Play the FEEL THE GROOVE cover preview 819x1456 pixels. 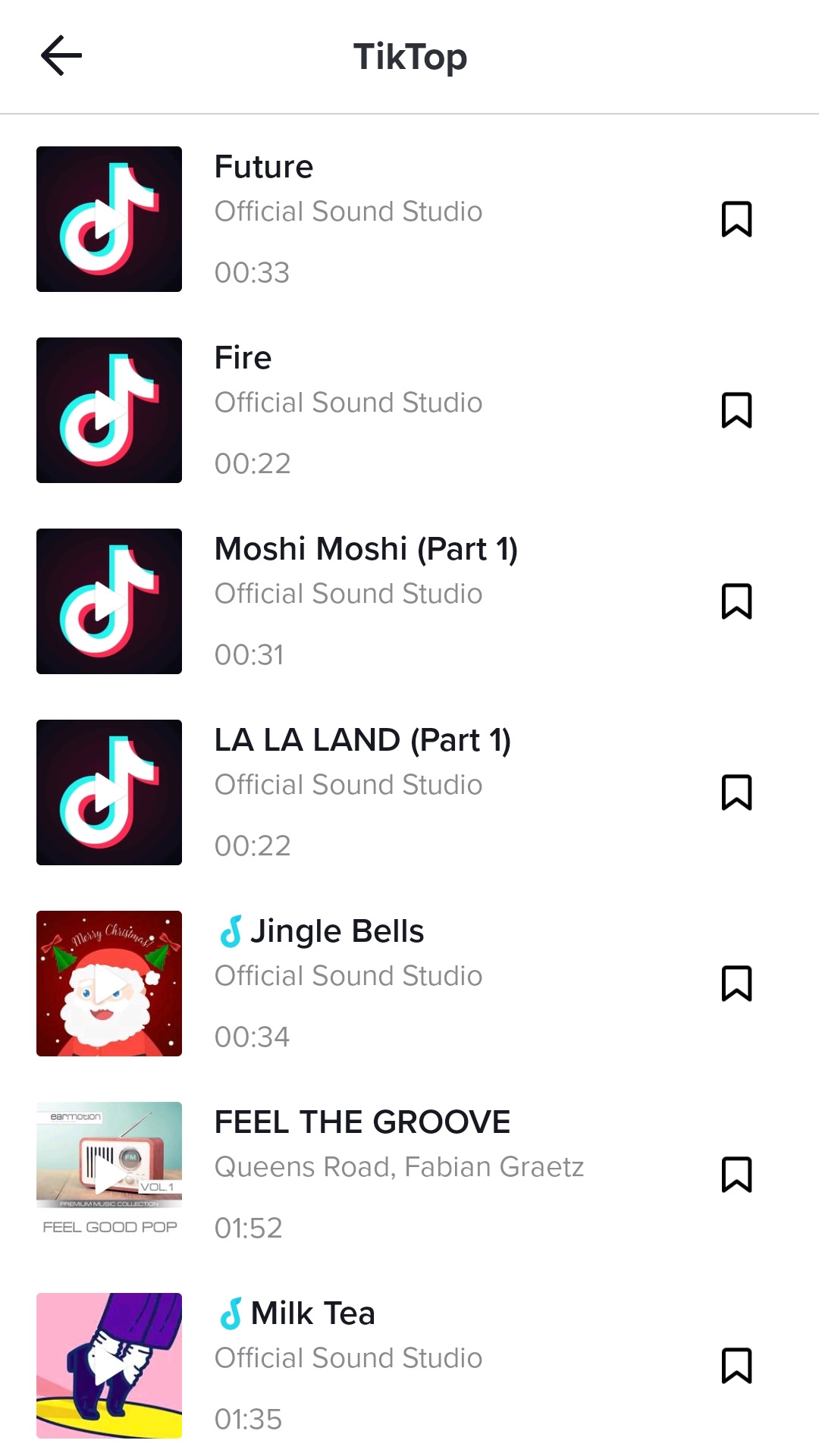[x=109, y=1175]
